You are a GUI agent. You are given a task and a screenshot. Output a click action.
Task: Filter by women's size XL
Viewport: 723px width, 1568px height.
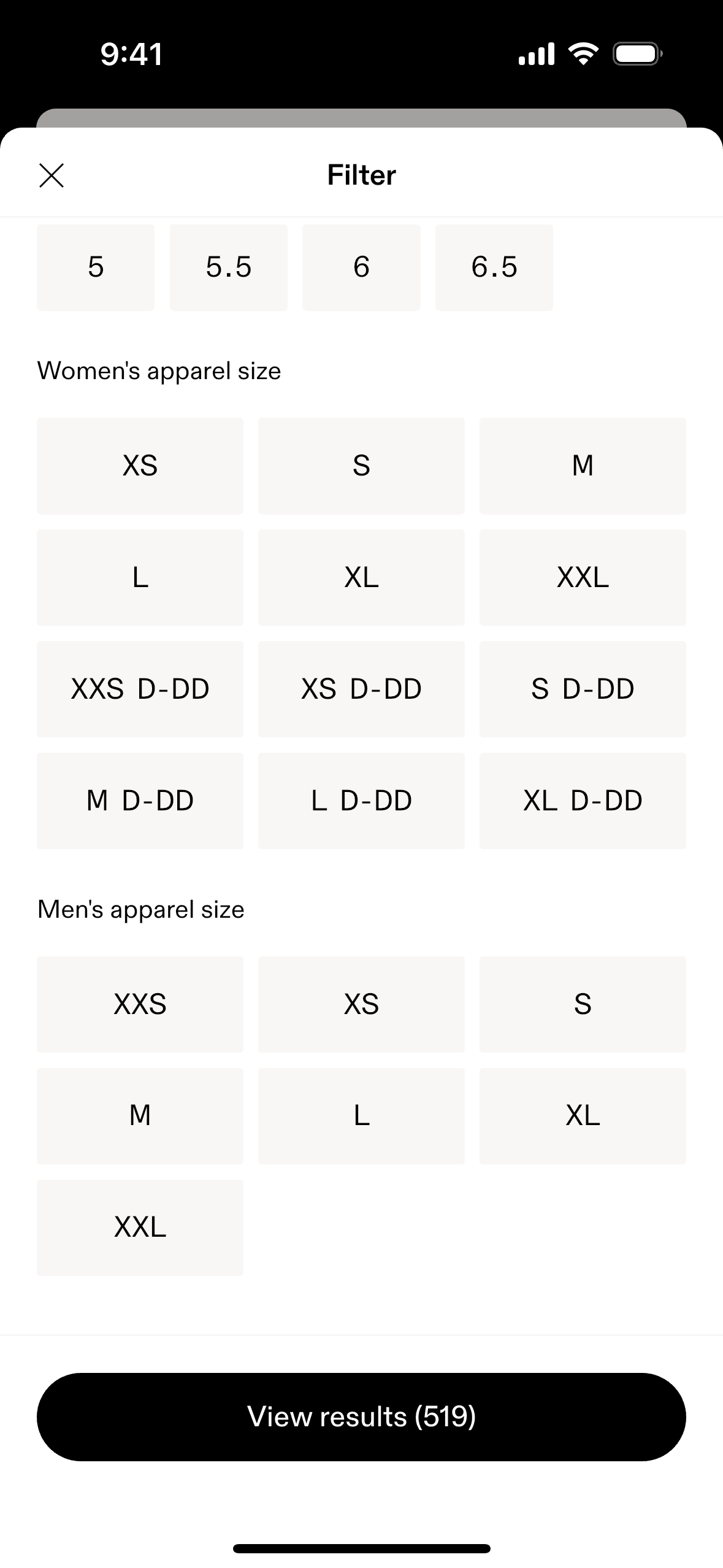point(361,577)
